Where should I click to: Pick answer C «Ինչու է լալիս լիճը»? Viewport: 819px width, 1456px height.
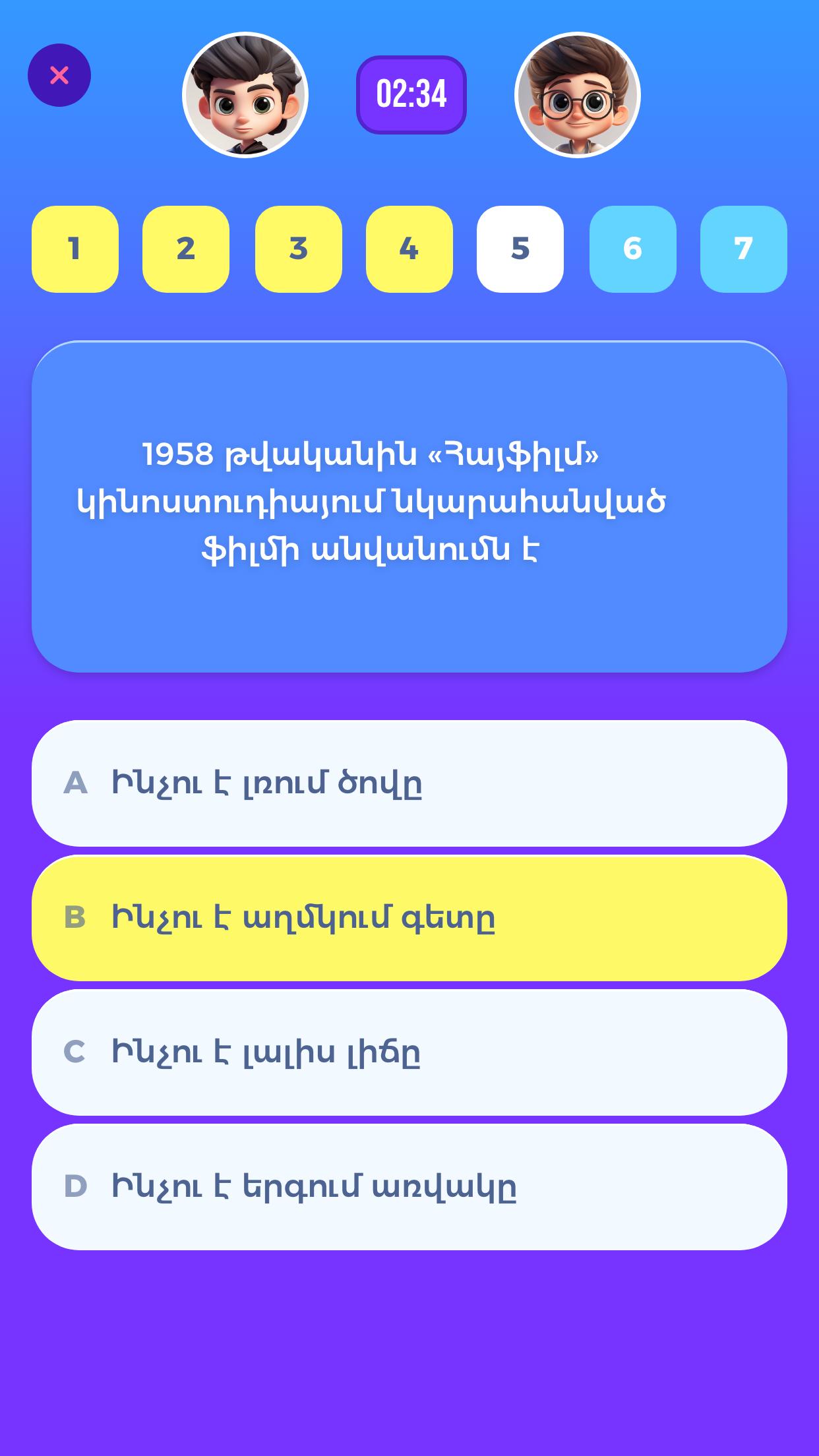[x=409, y=1052]
